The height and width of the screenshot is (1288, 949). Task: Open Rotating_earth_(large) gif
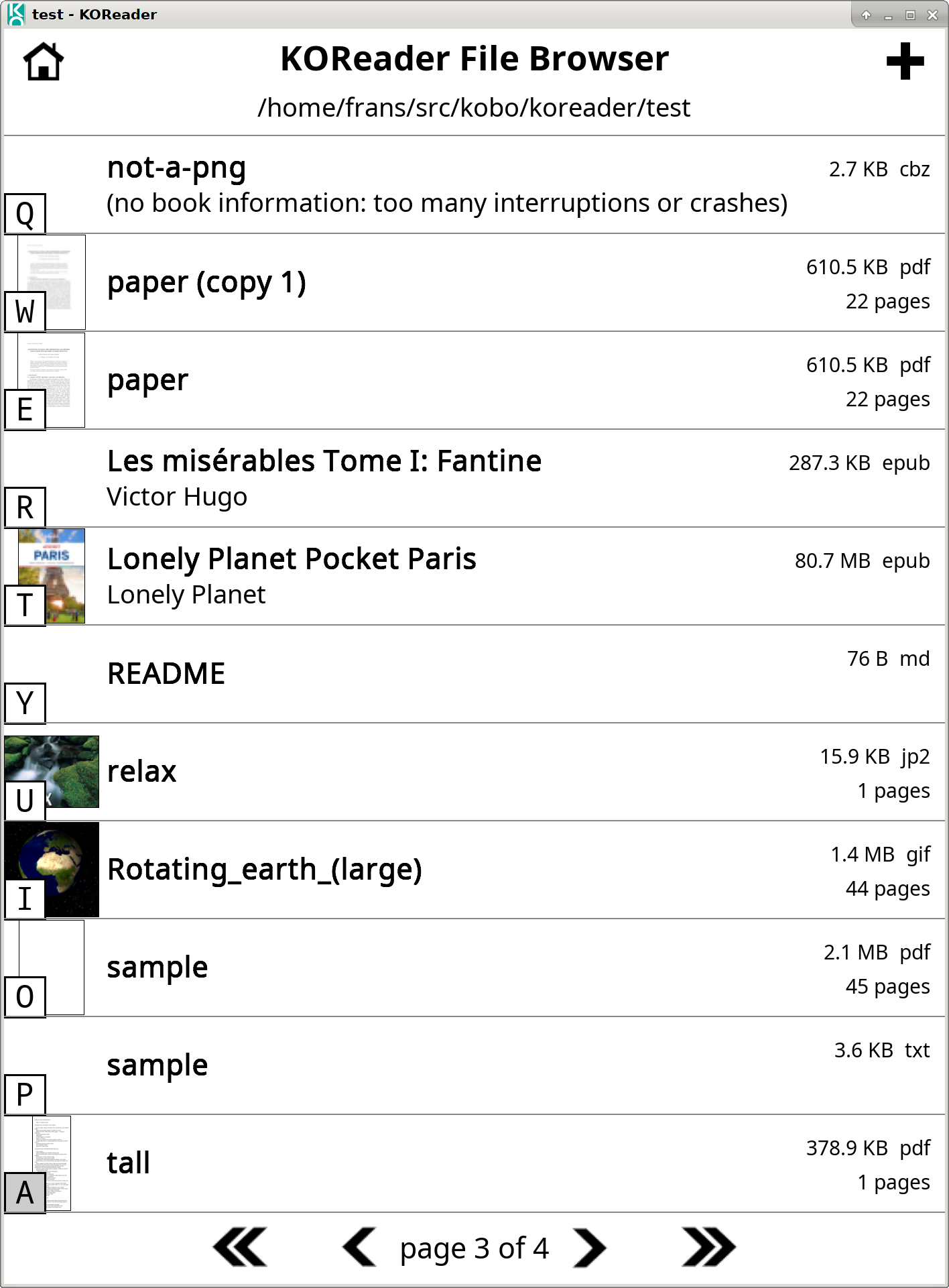(469, 870)
